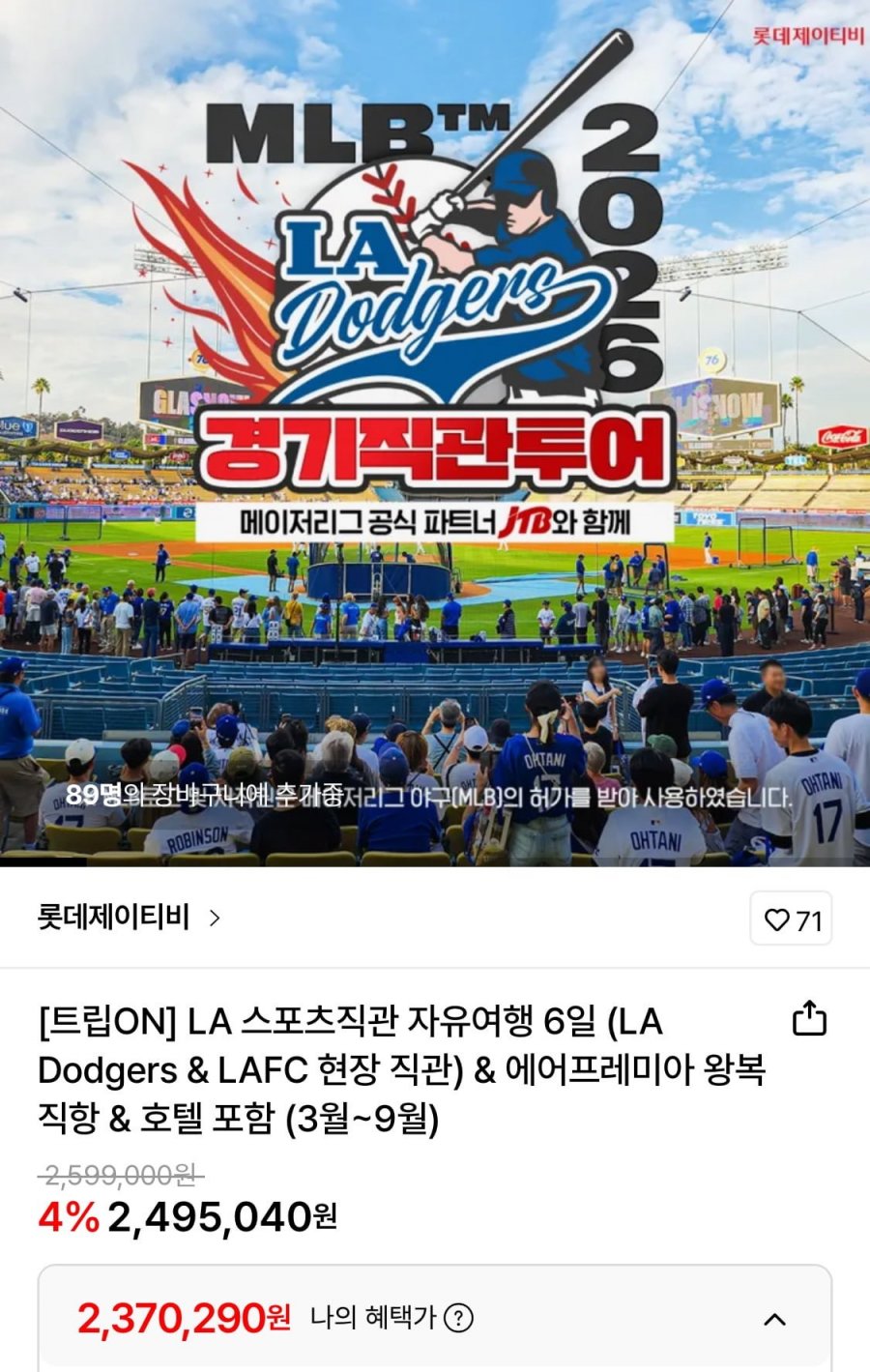Share this travel product
Viewport: 870px width, 1372px height.
pos(809,1018)
